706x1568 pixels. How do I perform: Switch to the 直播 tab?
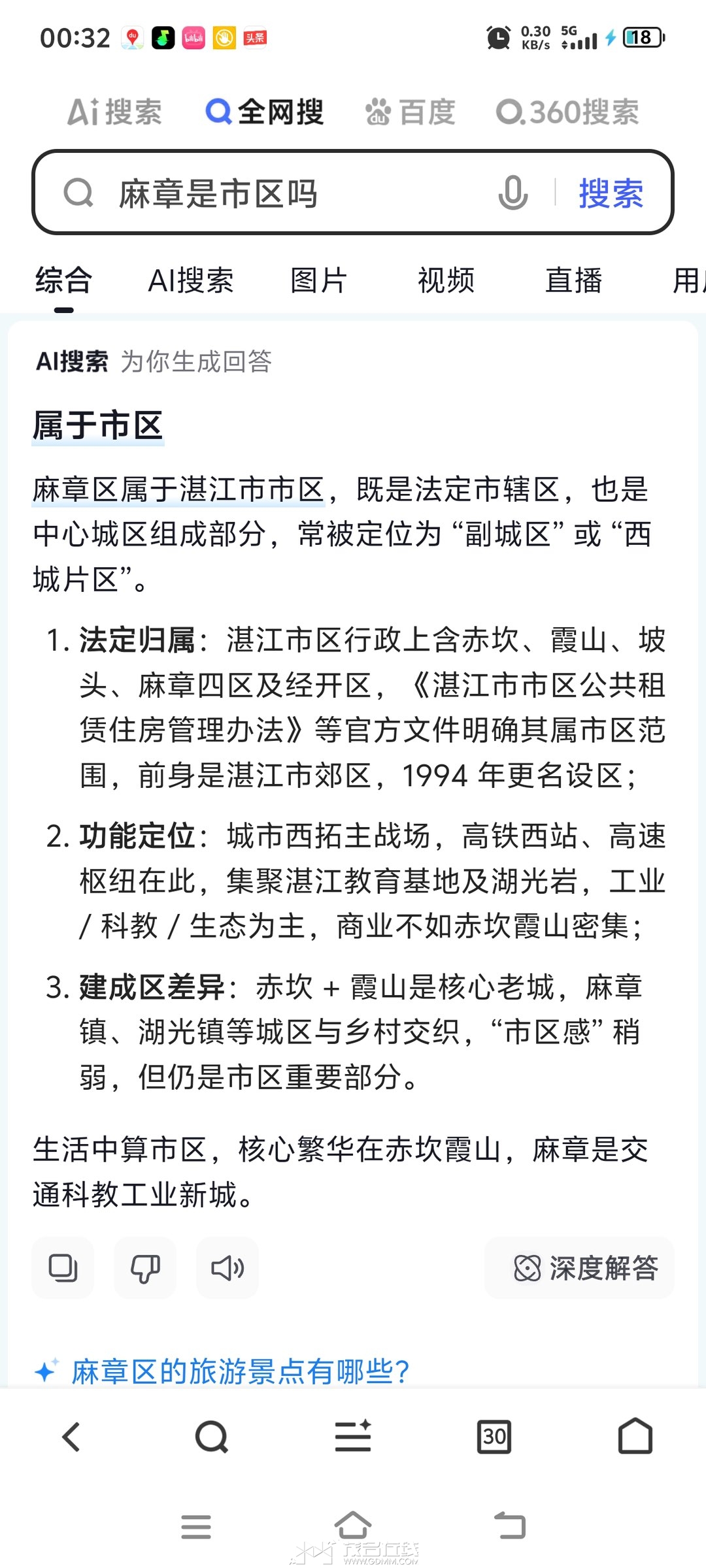point(573,281)
